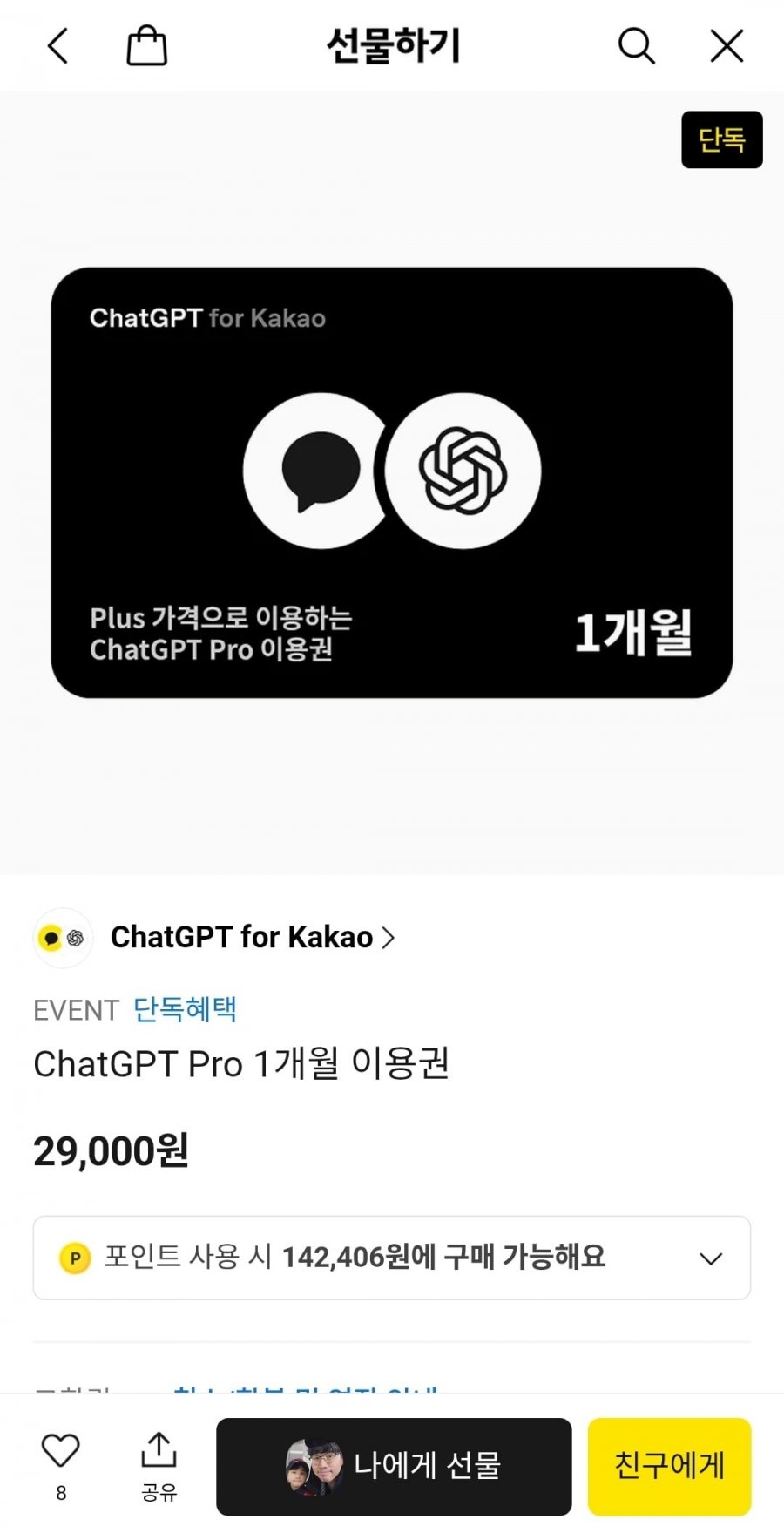This screenshot has height=1540, width=784.
Task: View the ChatGPT Pro product image
Action: 392,482
